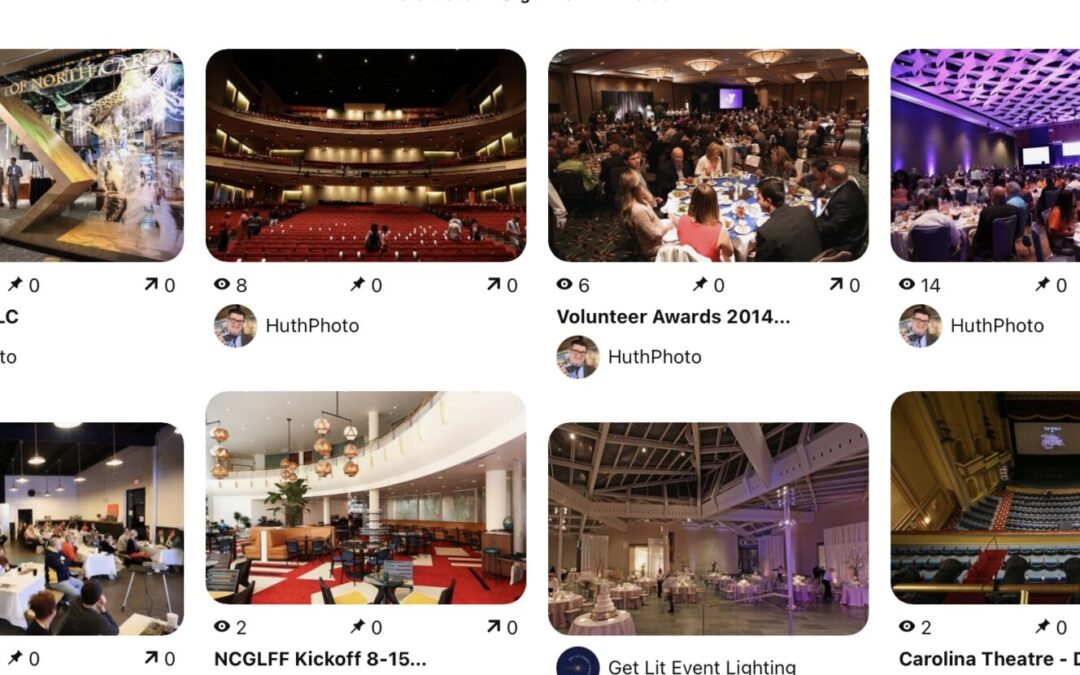Open the Volunteer Awards 2014 title
Viewport: 1080px width, 675px height.
coord(673,317)
